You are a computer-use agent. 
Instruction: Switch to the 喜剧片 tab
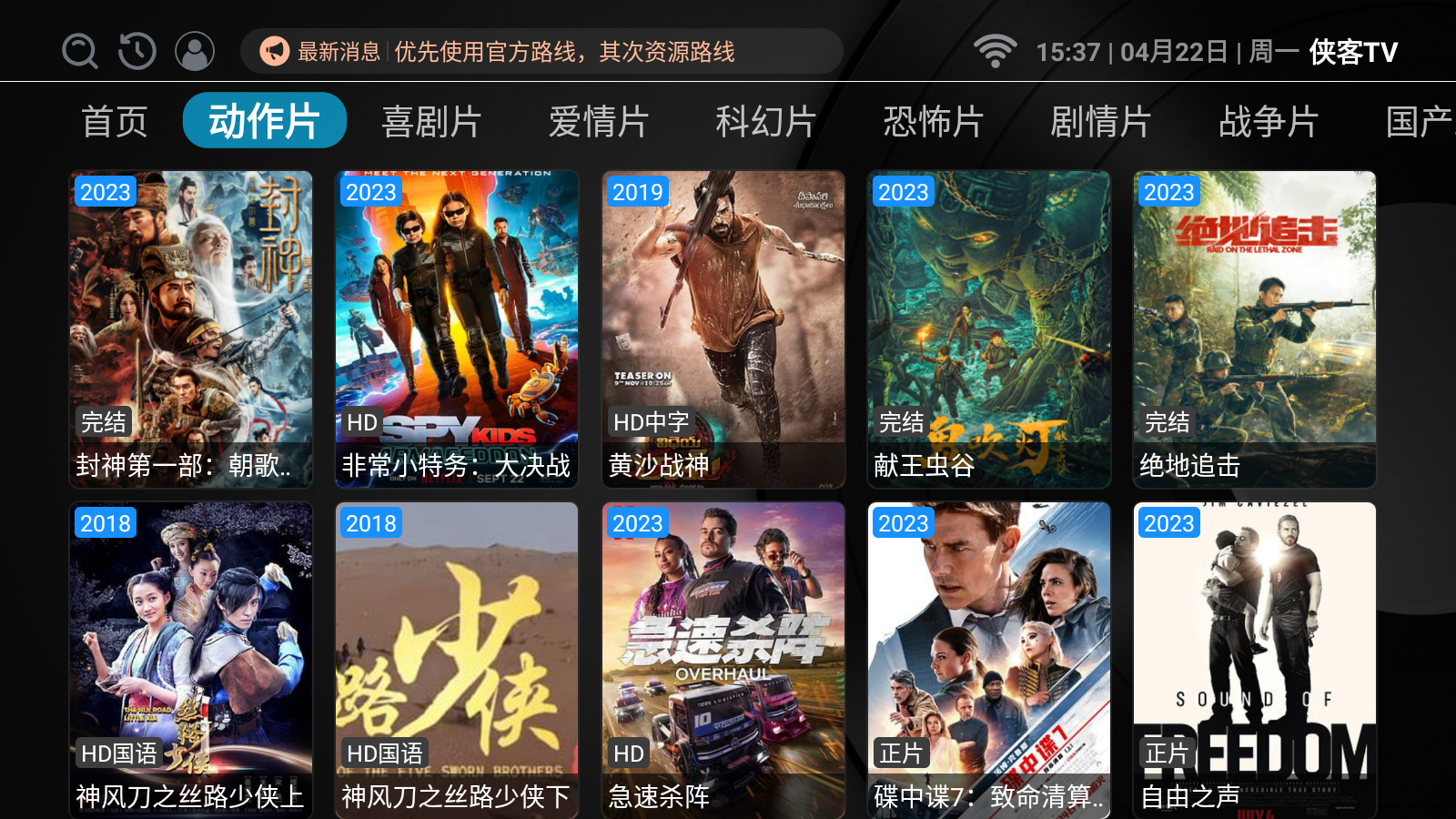tap(431, 121)
